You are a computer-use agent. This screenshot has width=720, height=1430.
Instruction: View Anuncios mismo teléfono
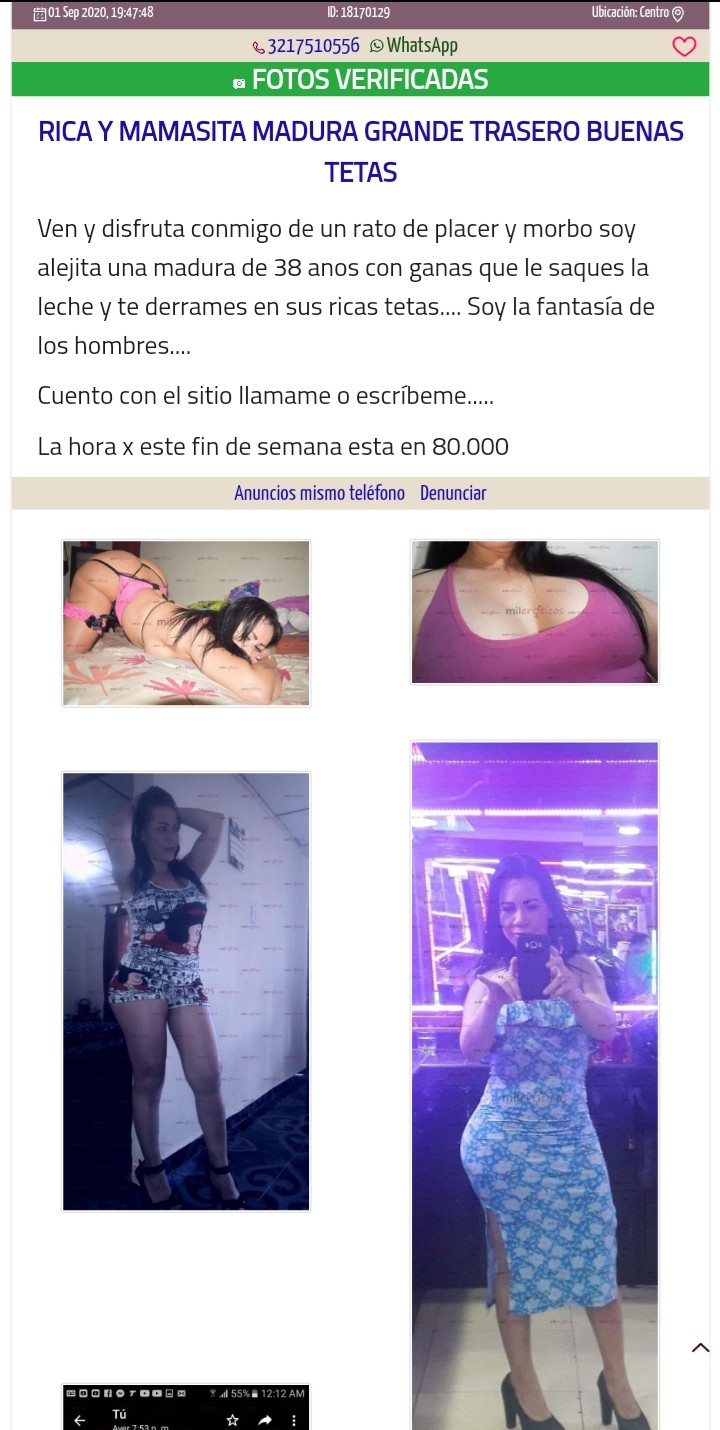point(319,493)
